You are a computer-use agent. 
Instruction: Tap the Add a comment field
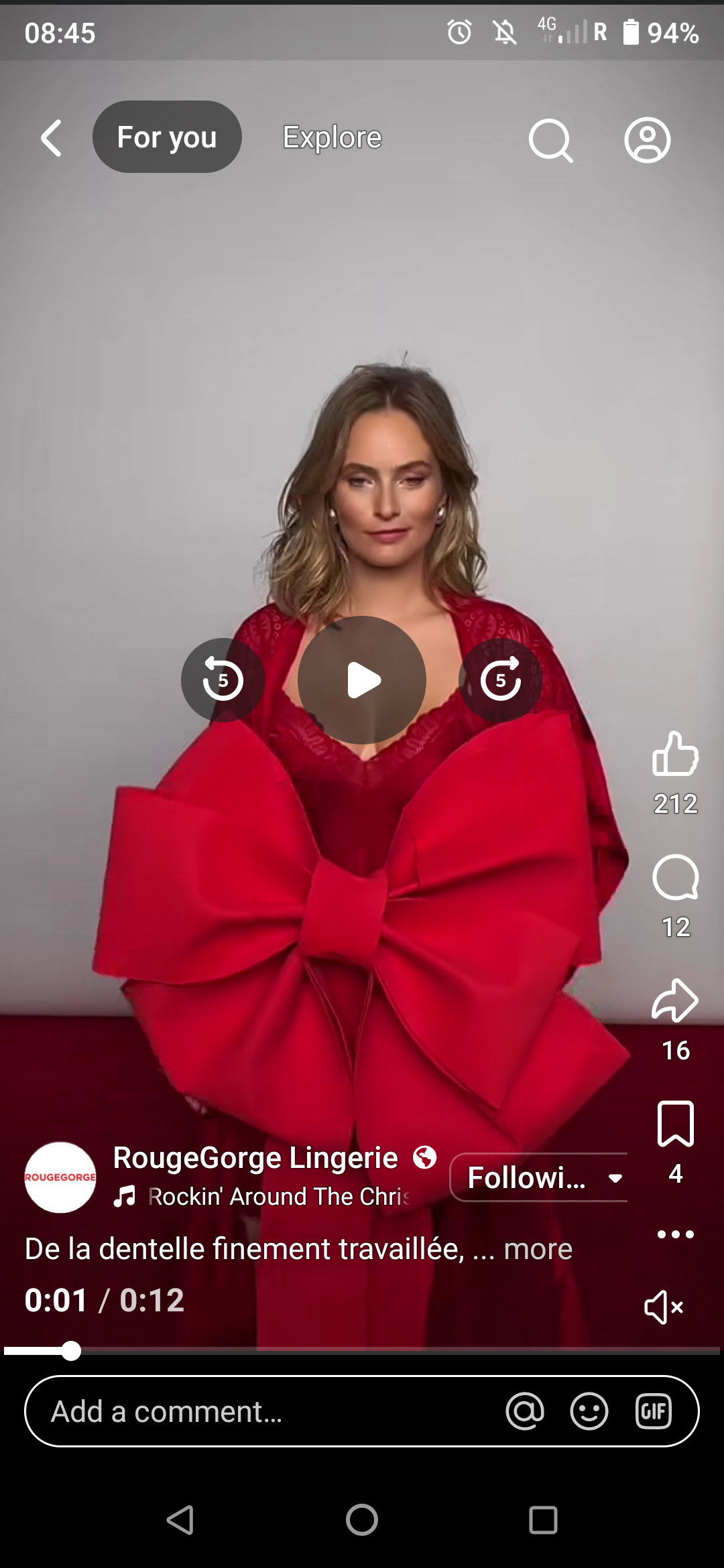click(268, 1411)
